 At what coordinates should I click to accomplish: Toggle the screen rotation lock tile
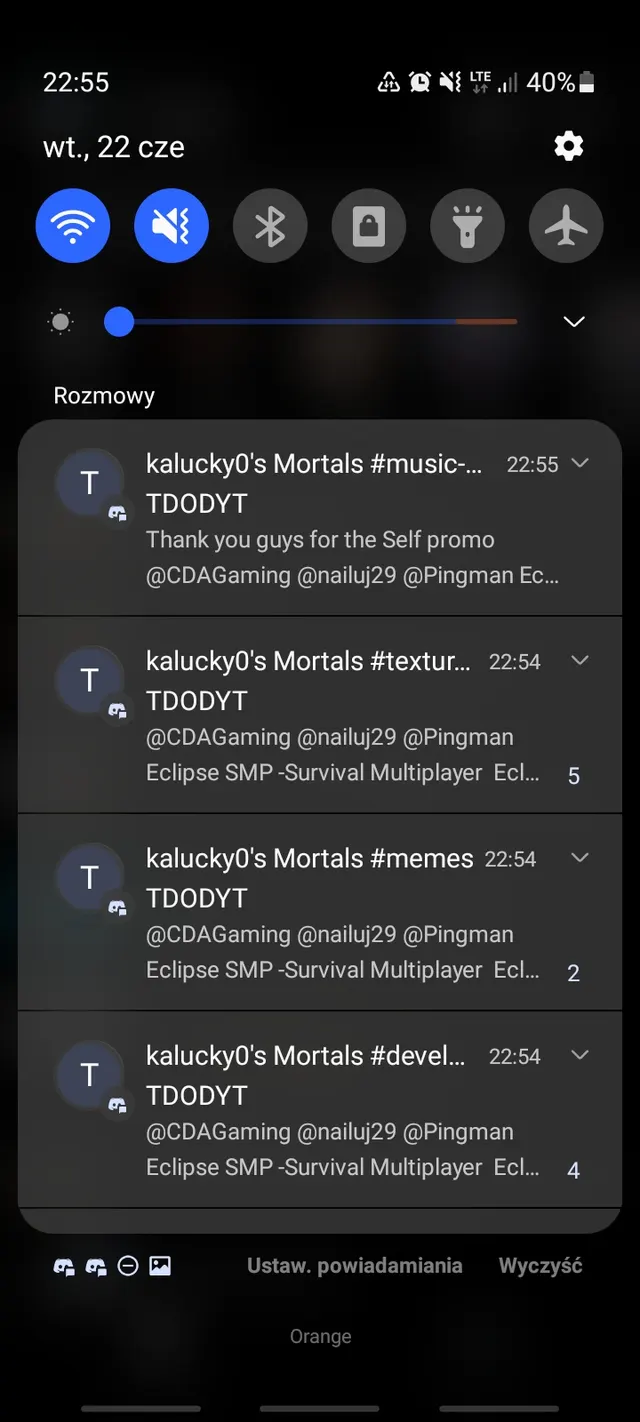tap(368, 226)
